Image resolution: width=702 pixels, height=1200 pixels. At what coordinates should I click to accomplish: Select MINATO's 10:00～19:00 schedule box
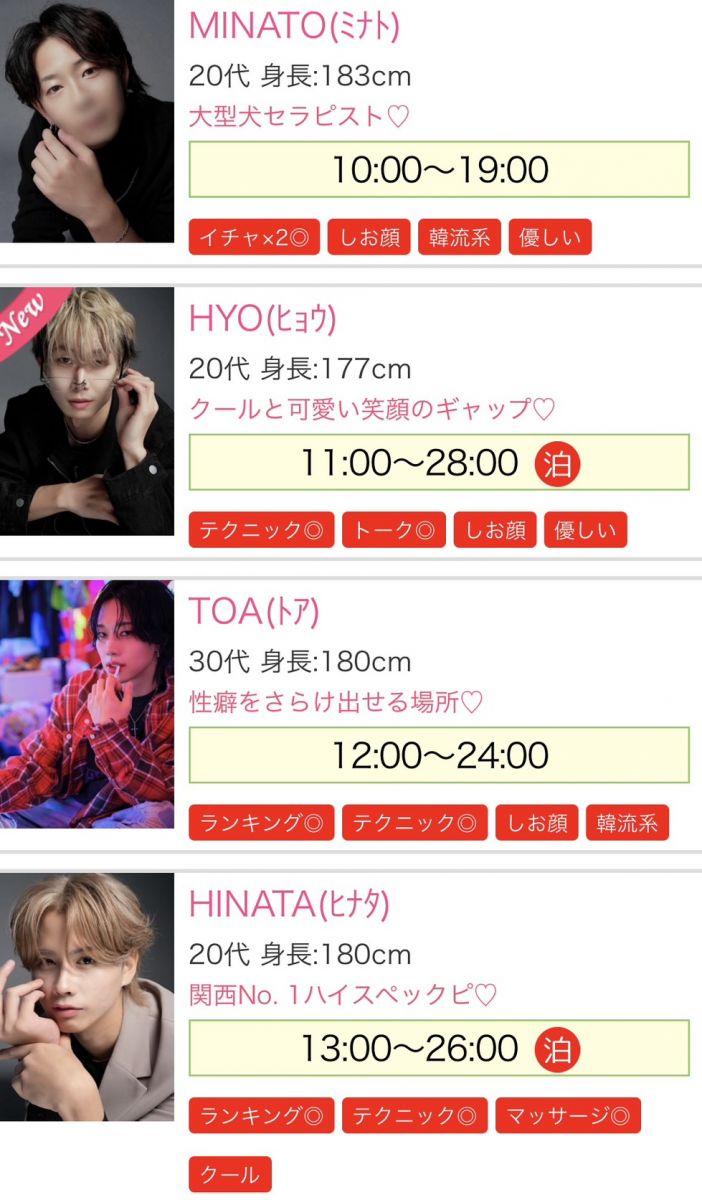[x=439, y=169]
